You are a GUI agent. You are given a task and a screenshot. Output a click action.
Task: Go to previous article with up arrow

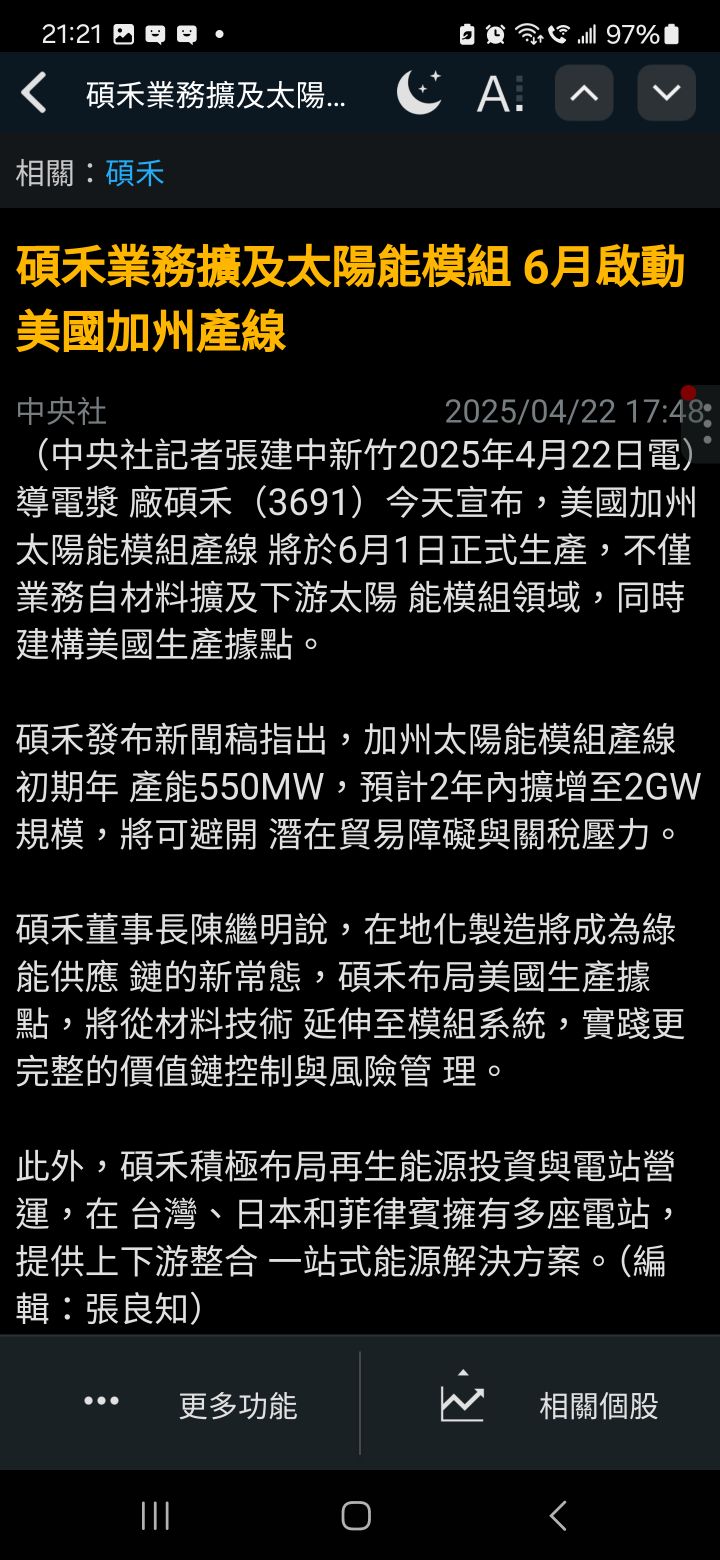point(584,93)
